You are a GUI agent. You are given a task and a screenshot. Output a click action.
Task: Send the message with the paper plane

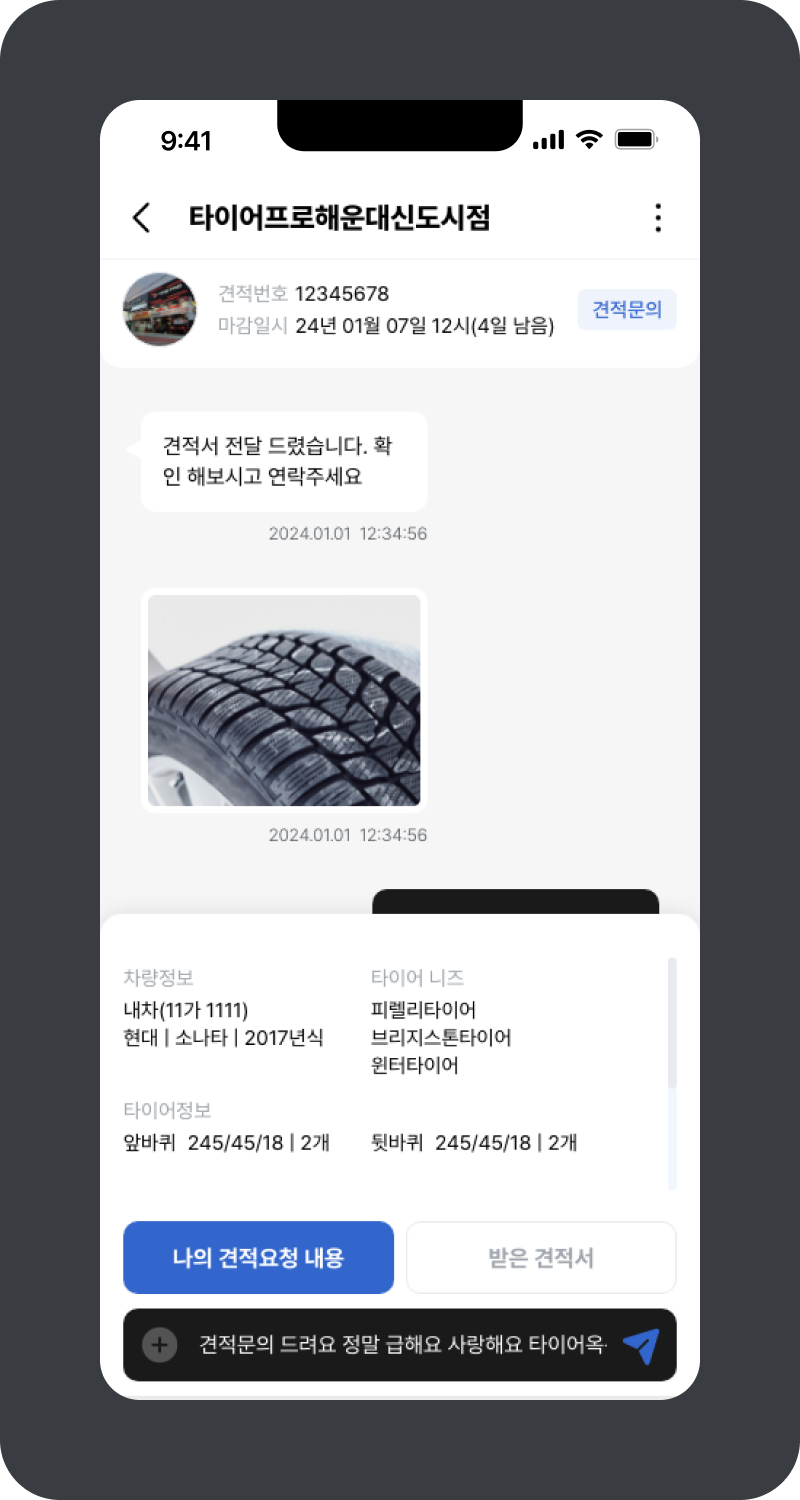pyautogui.click(x=641, y=1346)
